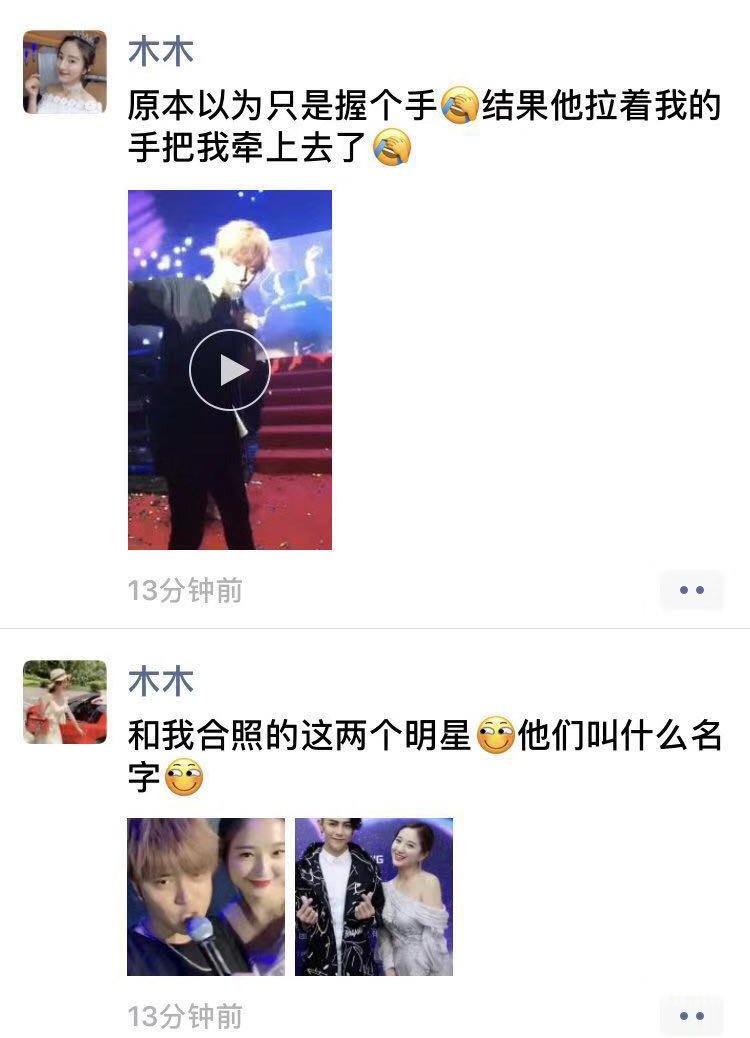The image size is (750, 1038).
Task: Open the options button under the video post
Action: (691, 590)
